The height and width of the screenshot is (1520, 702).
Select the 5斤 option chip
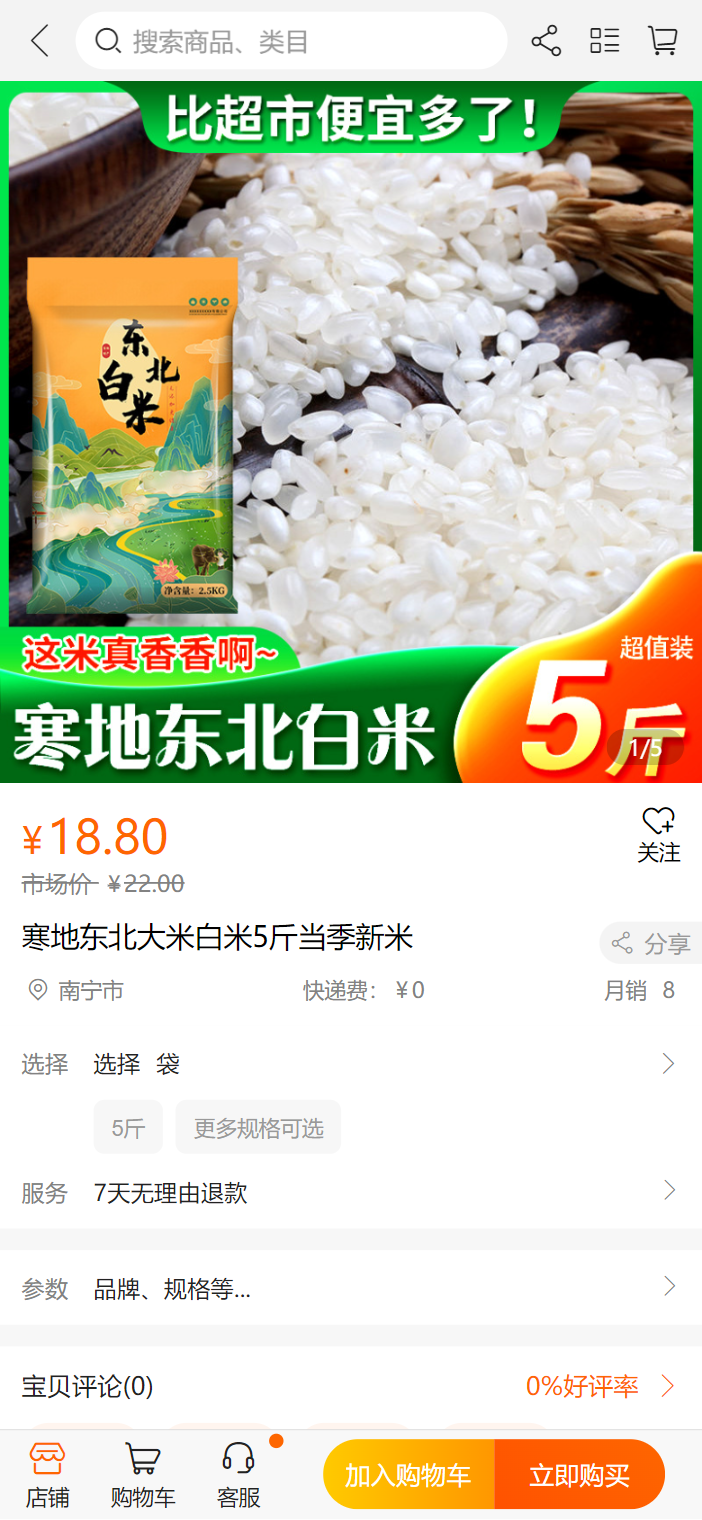tap(129, 1128)
